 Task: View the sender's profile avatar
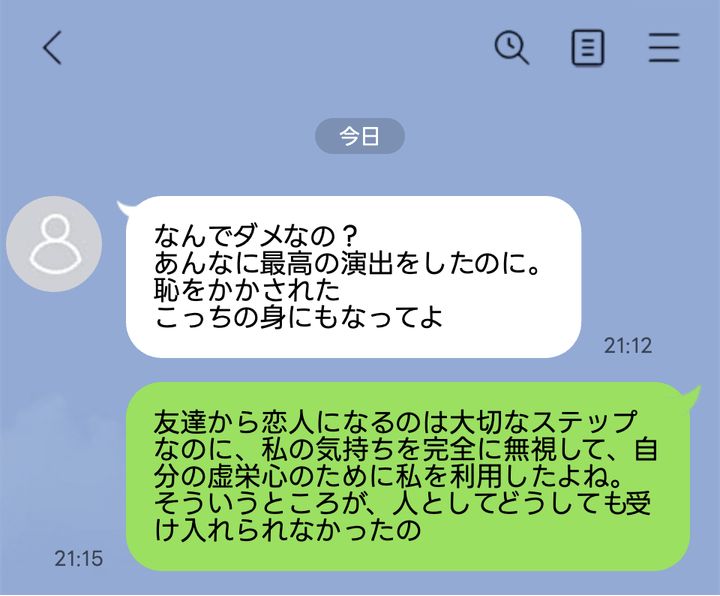tap(54, 244)
